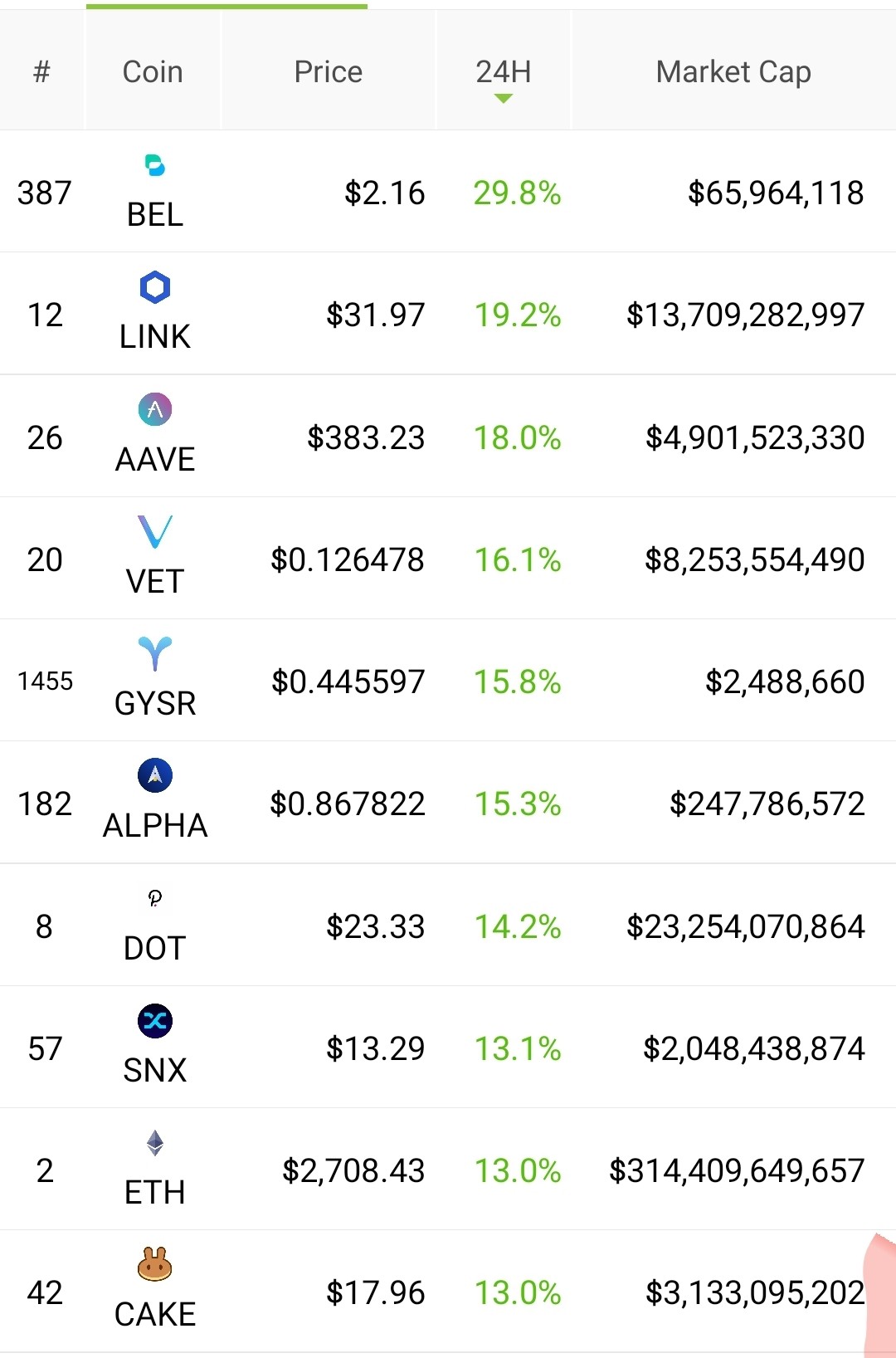Open GYSR coin details

448,680
